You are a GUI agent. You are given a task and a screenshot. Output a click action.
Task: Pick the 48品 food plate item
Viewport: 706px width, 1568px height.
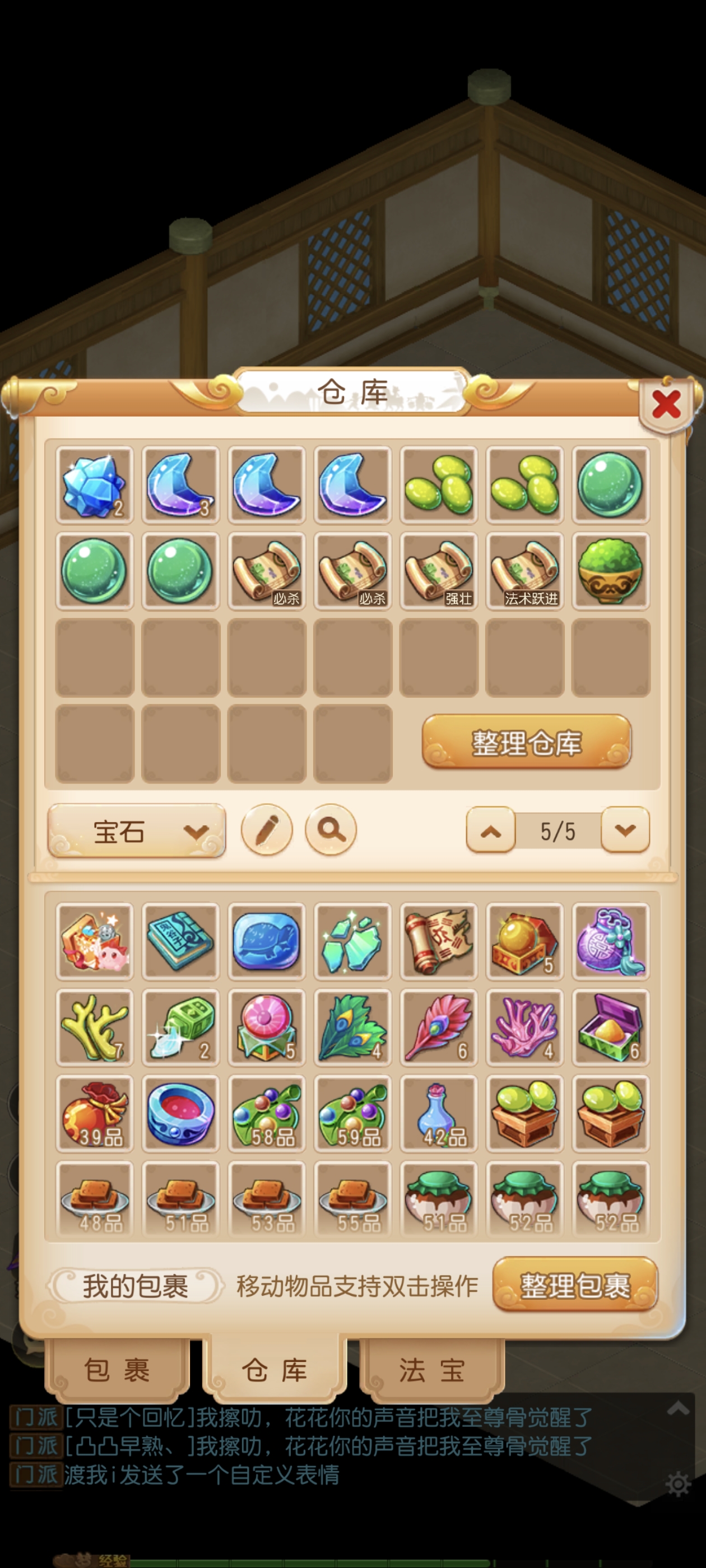[x=95, y=1200]
